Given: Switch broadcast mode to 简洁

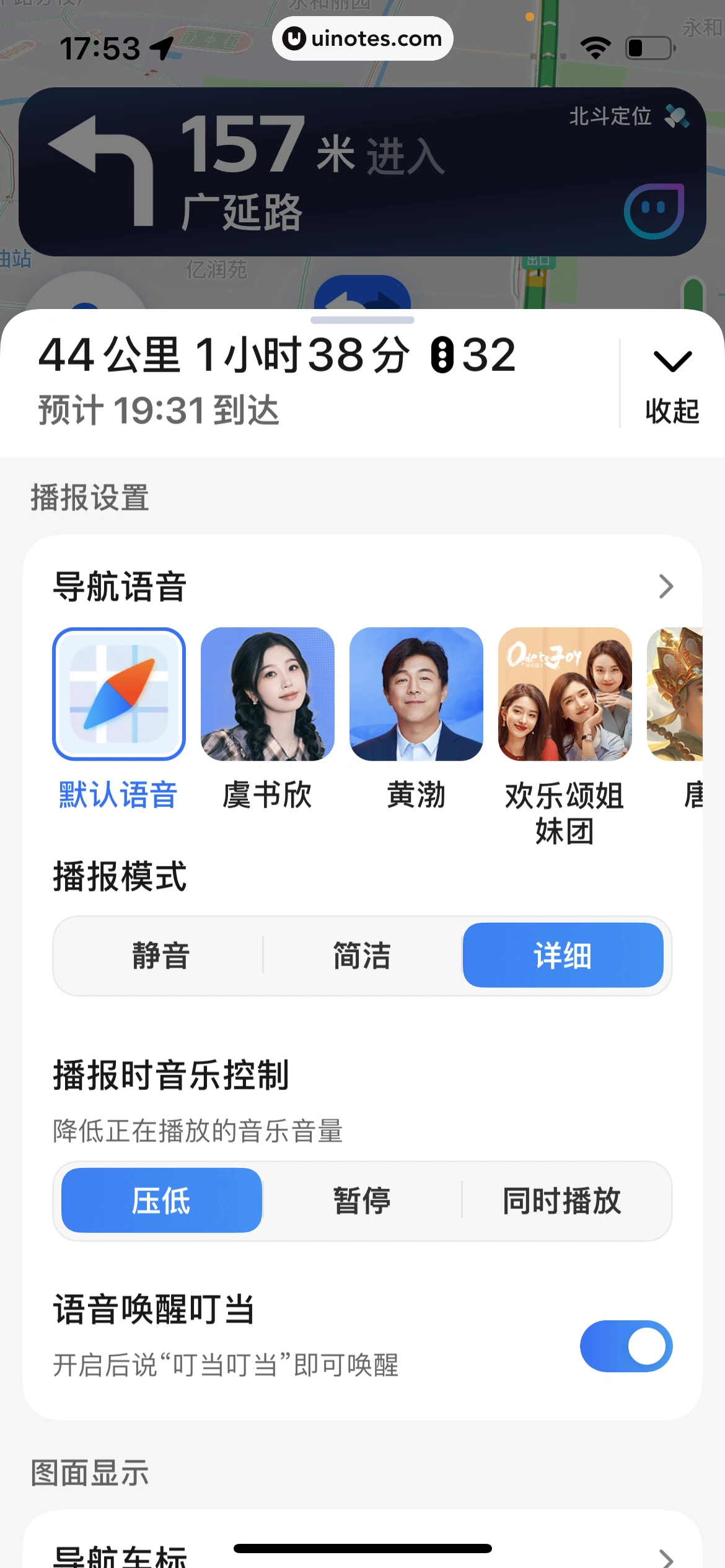Looking at the screenshot, I should coord(362,956).
